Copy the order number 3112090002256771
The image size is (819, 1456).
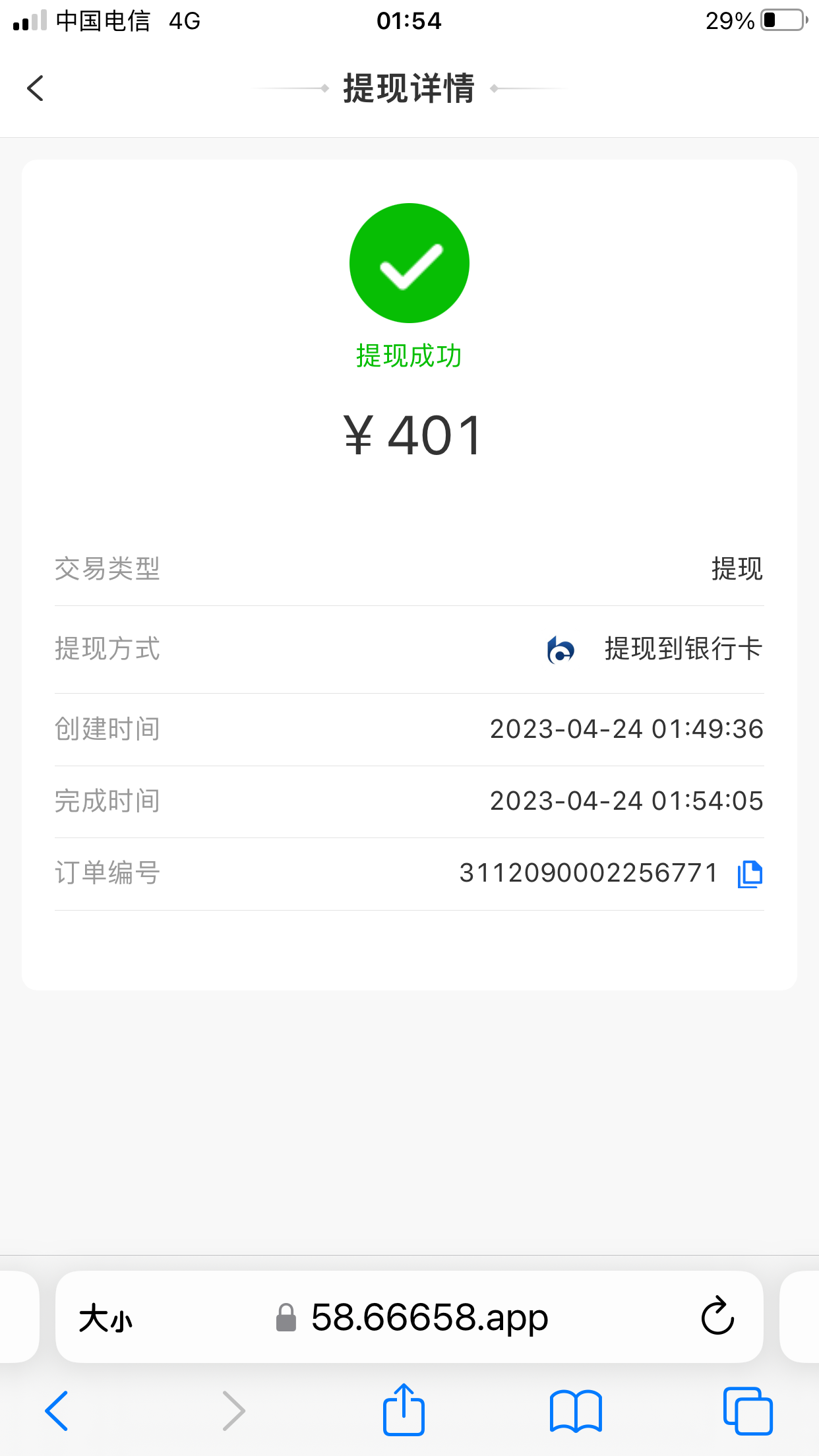[x=750, y=874]
